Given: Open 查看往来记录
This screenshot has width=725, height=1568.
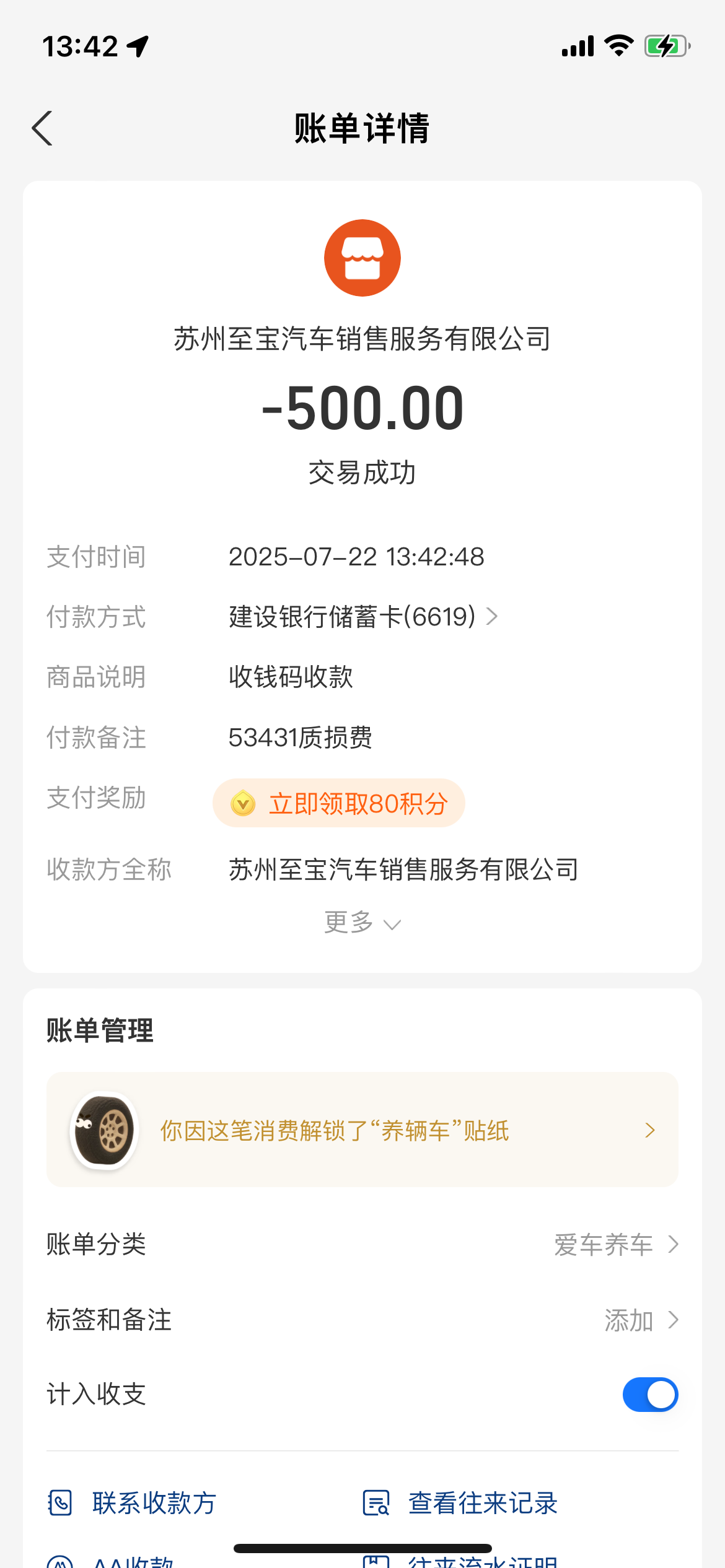Looking at the screenshot, I should (x=460, y=1503).
